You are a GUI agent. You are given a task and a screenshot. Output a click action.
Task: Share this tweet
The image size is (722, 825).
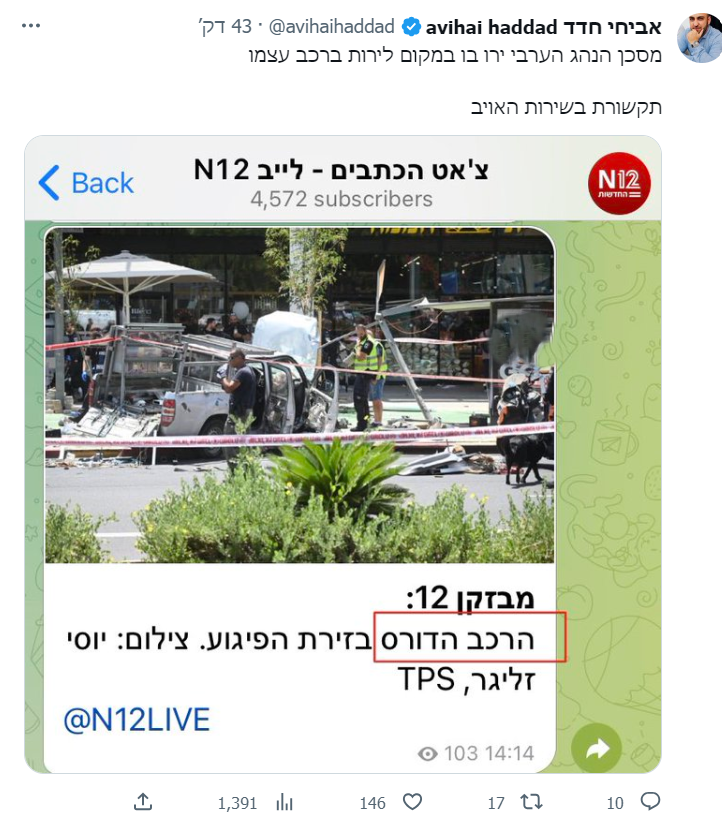point(142,801)
